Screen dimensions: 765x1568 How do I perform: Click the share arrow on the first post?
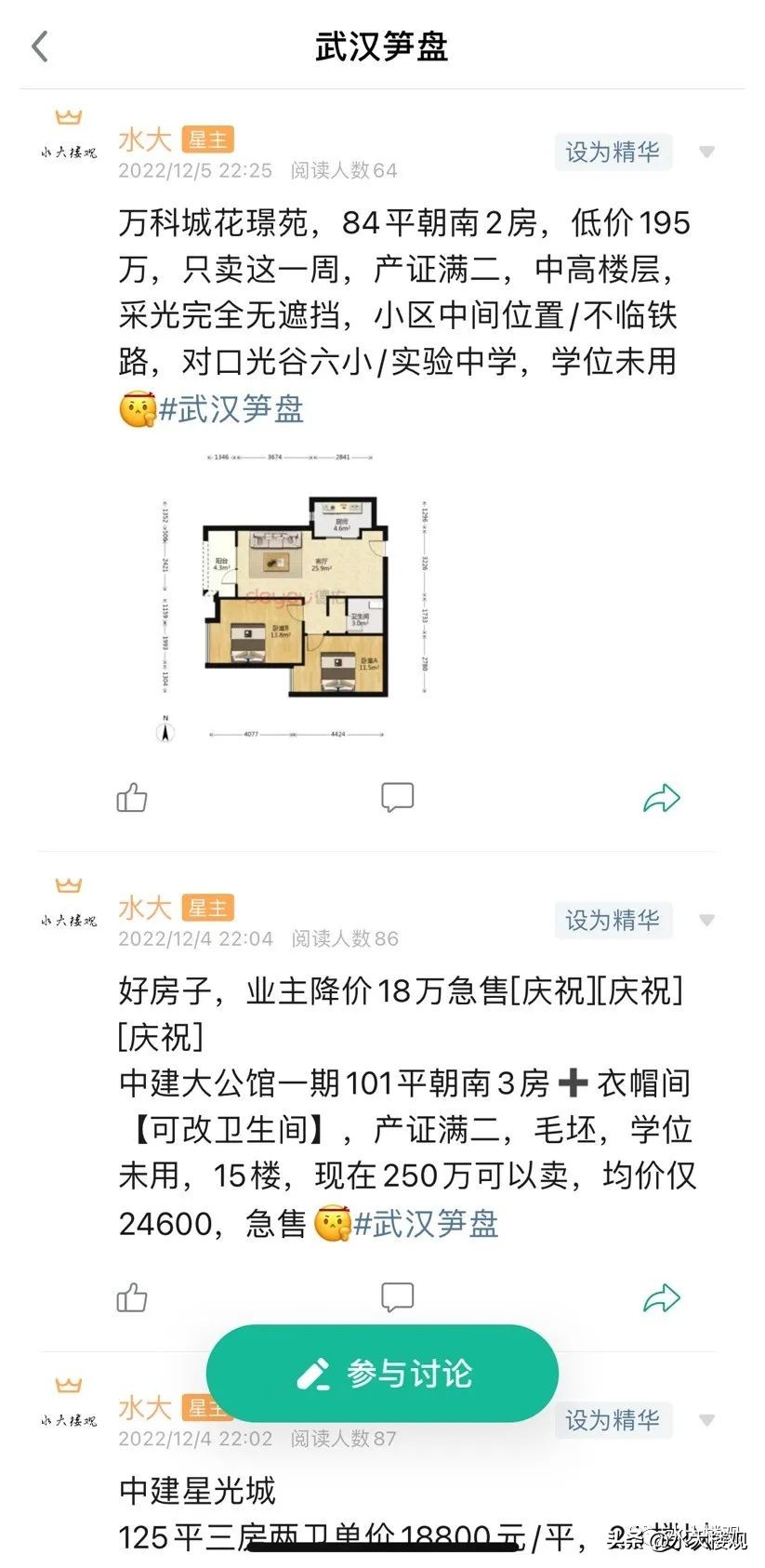coord(661,796)
